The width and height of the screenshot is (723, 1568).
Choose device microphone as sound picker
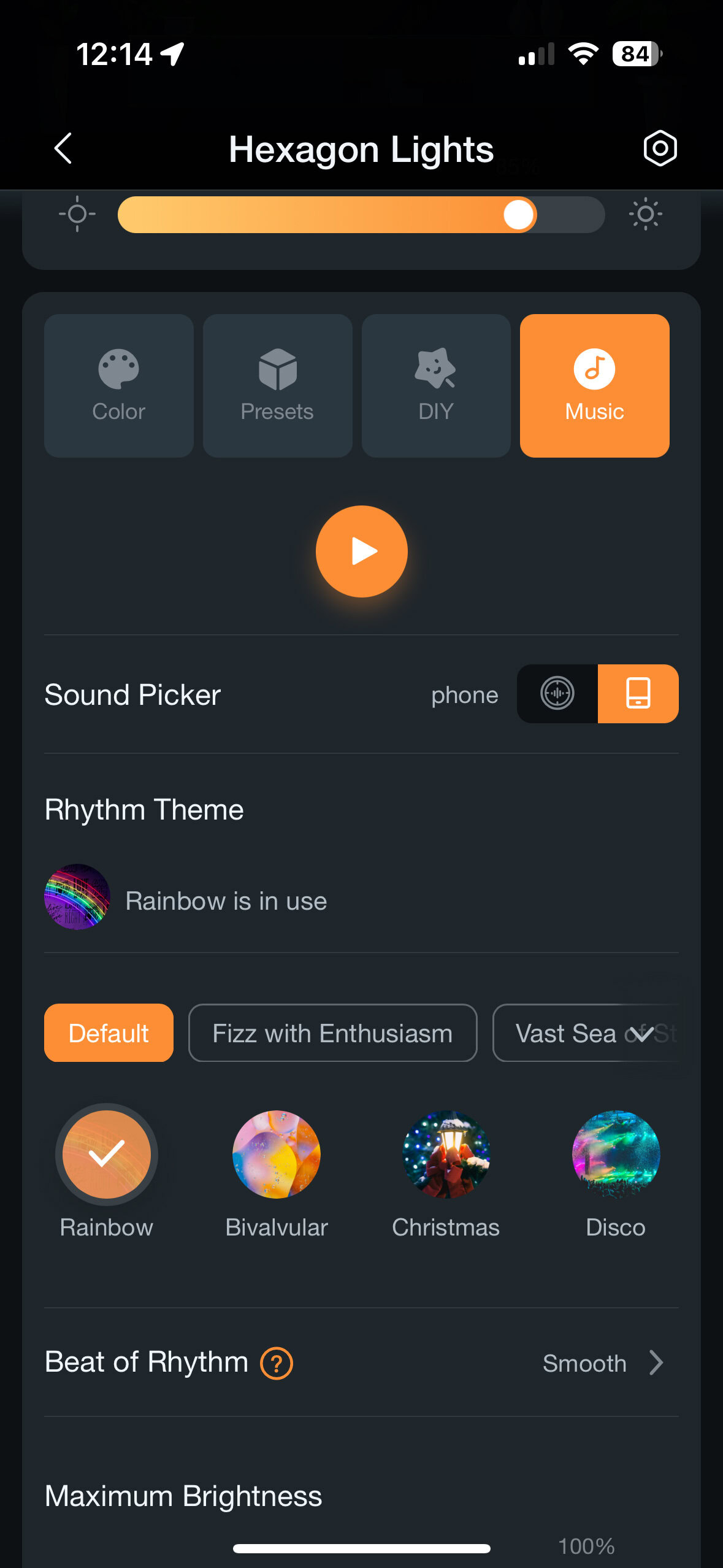pos(557,694)
